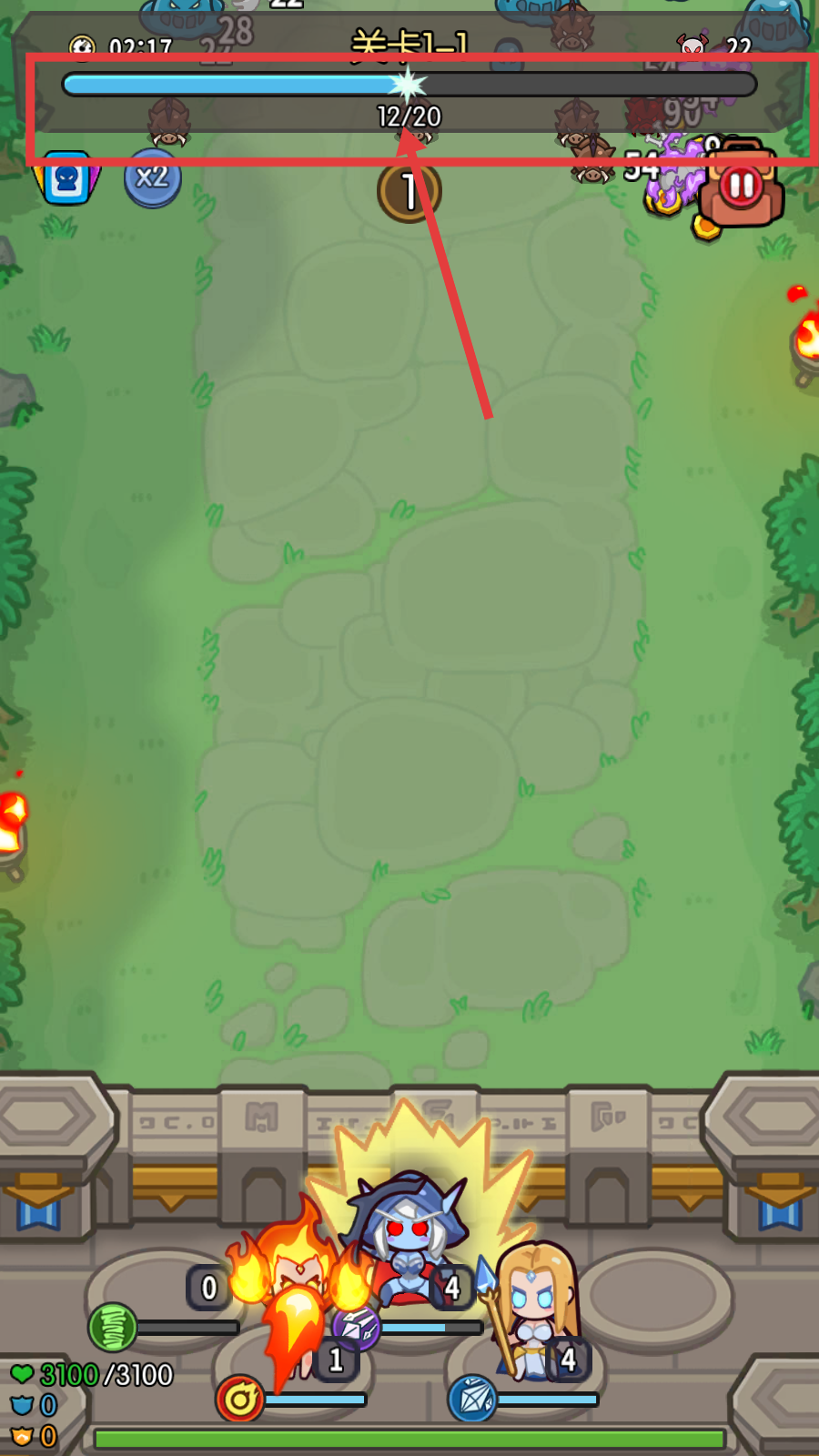The width and height of the screenshot is (819, 1456).
Task: Tap the blue skull badge icon
Action: tap(66, 178)
